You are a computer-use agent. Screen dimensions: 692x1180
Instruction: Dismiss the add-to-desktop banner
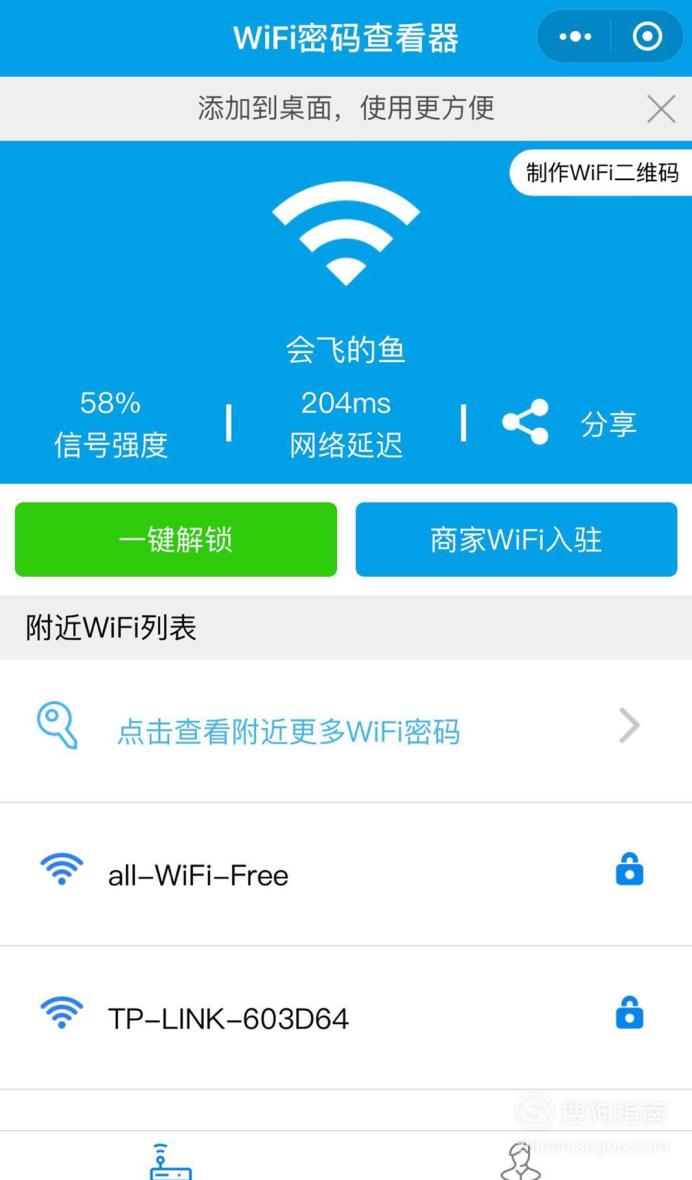click(x=661, y=110)
